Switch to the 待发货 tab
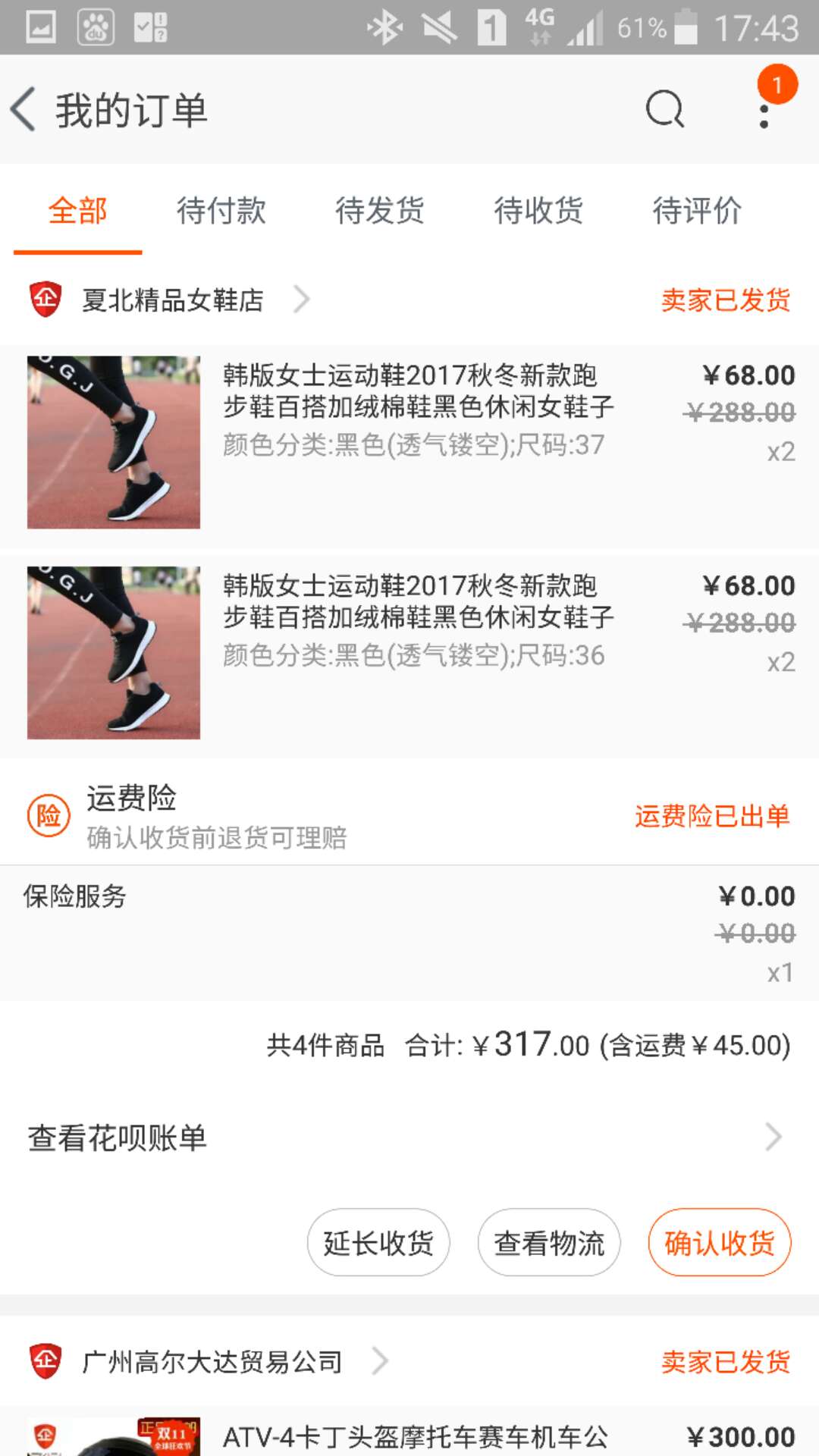The width and height of the screenshot is (819, 1456). [380, 211]
